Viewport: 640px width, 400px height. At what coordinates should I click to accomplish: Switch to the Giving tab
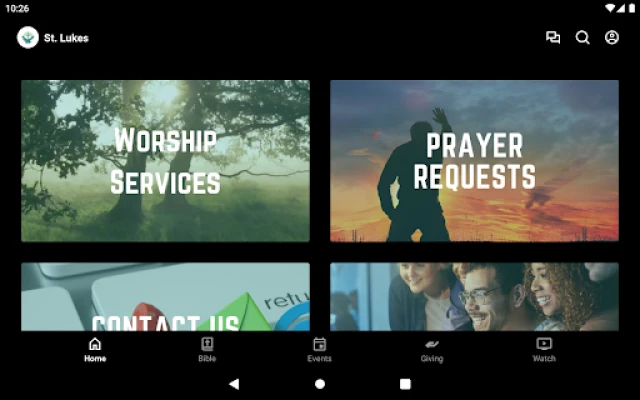point(432,349)
